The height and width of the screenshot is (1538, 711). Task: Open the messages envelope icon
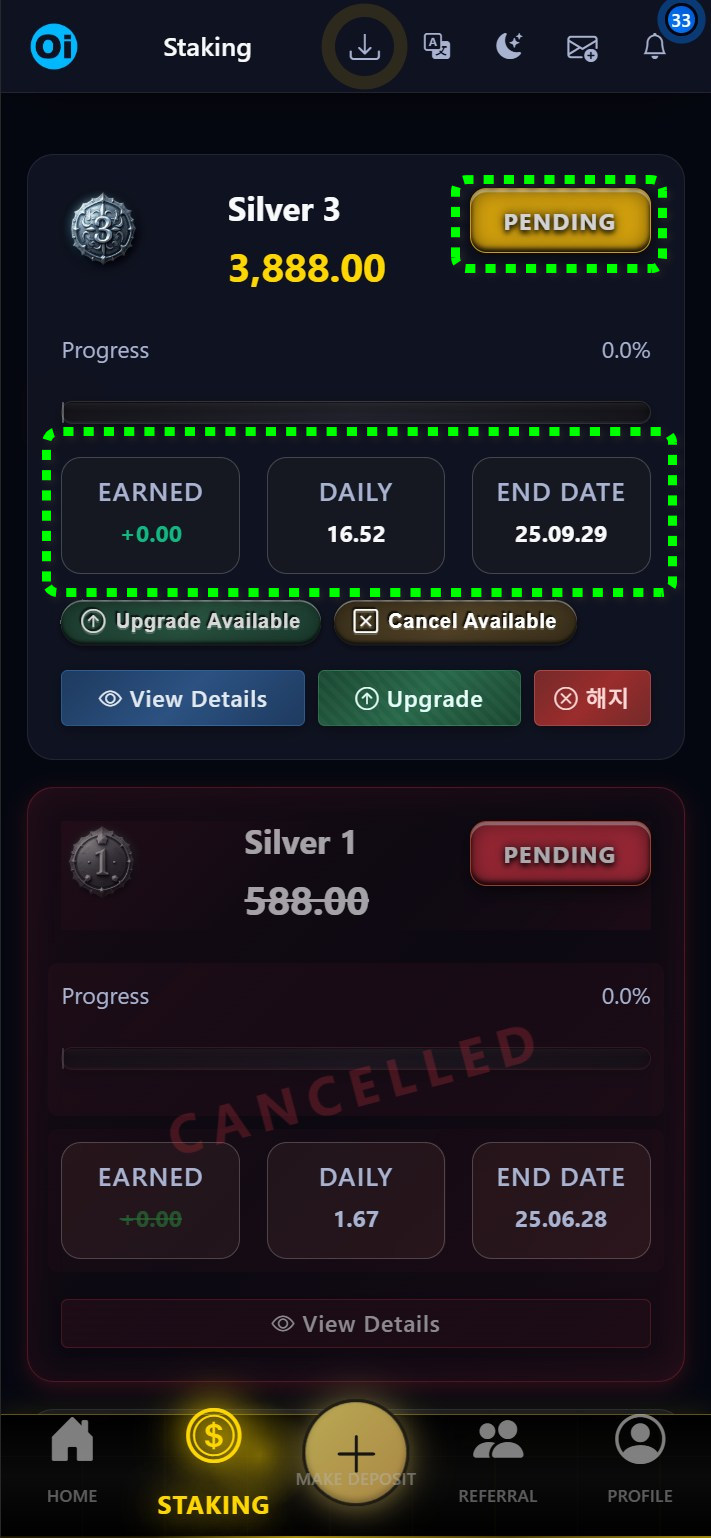582,47
